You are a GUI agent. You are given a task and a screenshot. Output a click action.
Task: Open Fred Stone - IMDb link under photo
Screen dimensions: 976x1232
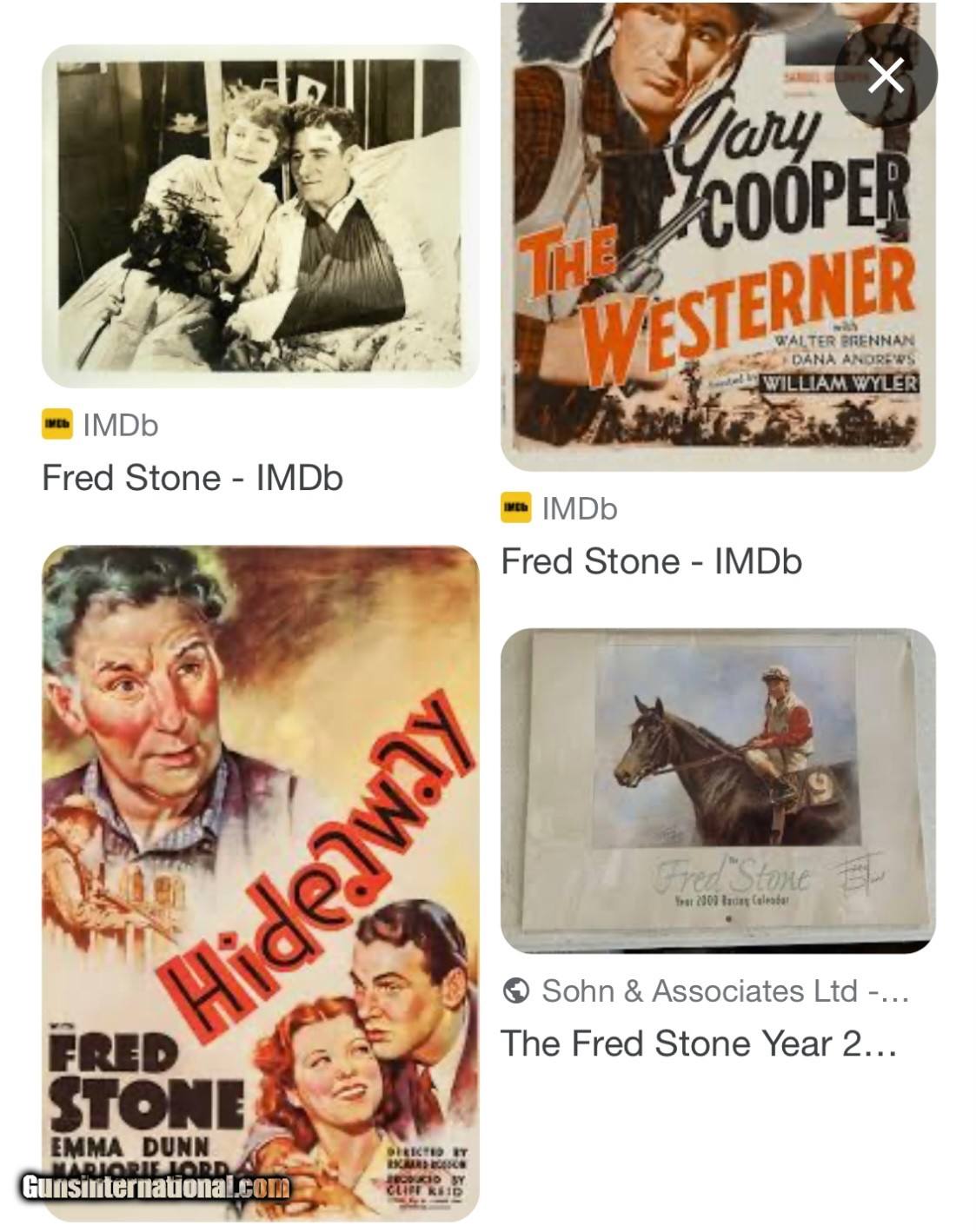click(192, 478)
